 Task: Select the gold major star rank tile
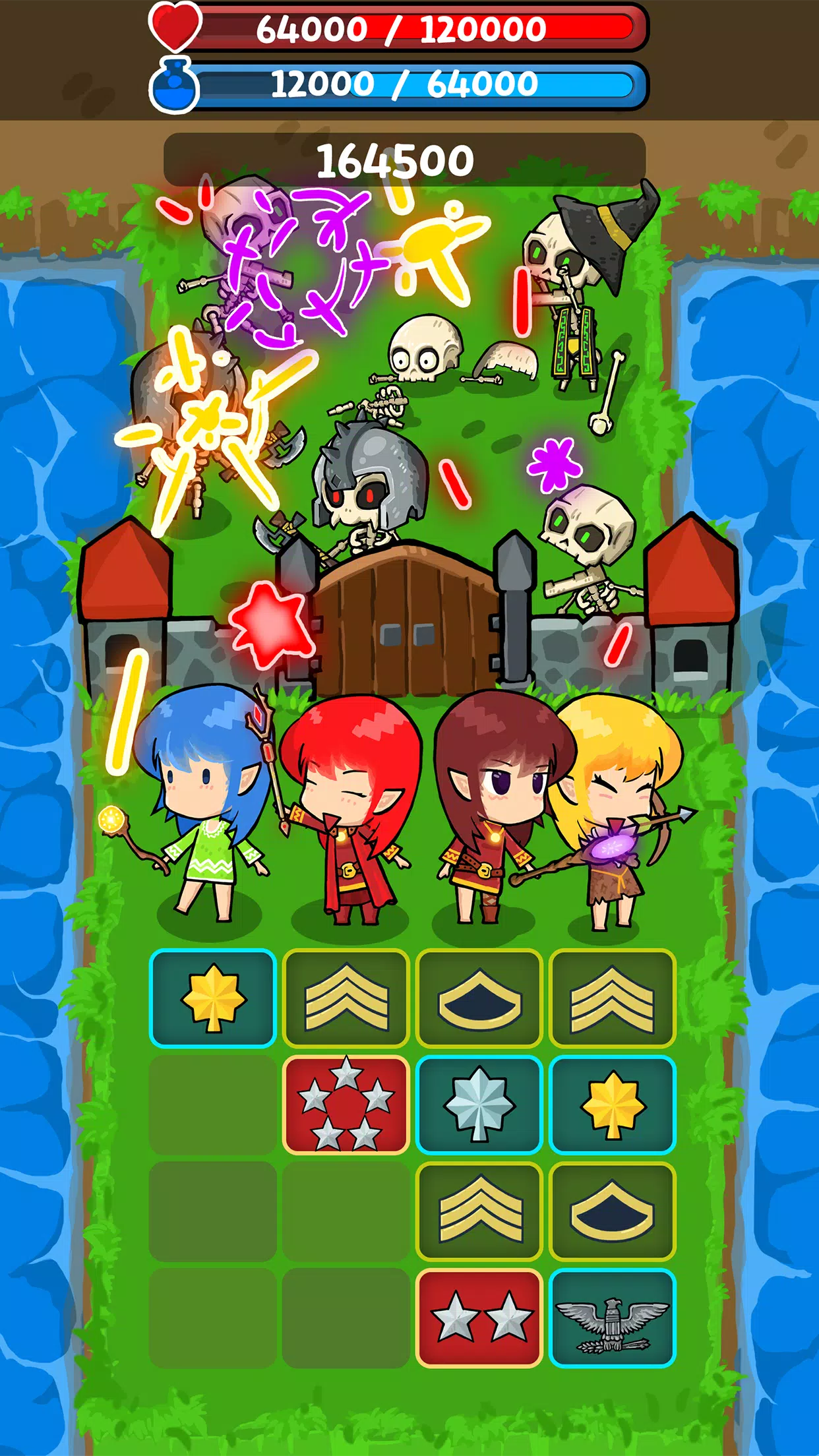(612, 1105)
